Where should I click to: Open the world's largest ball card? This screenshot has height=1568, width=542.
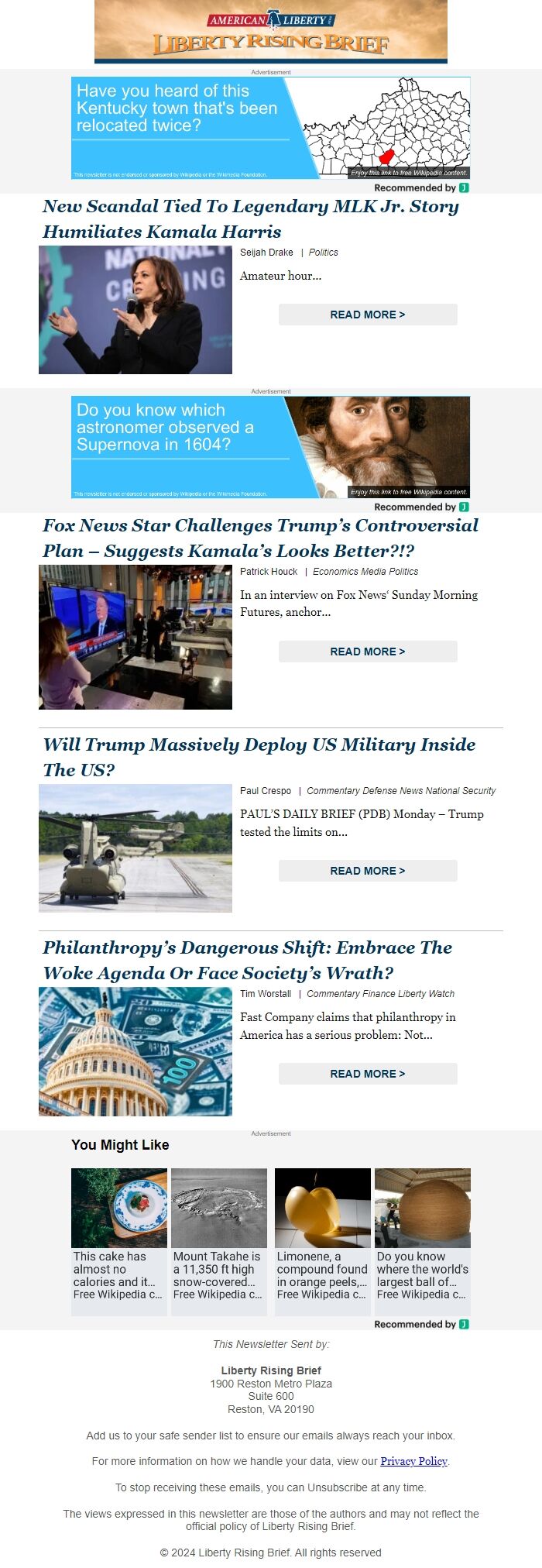tap(423, 1241)
